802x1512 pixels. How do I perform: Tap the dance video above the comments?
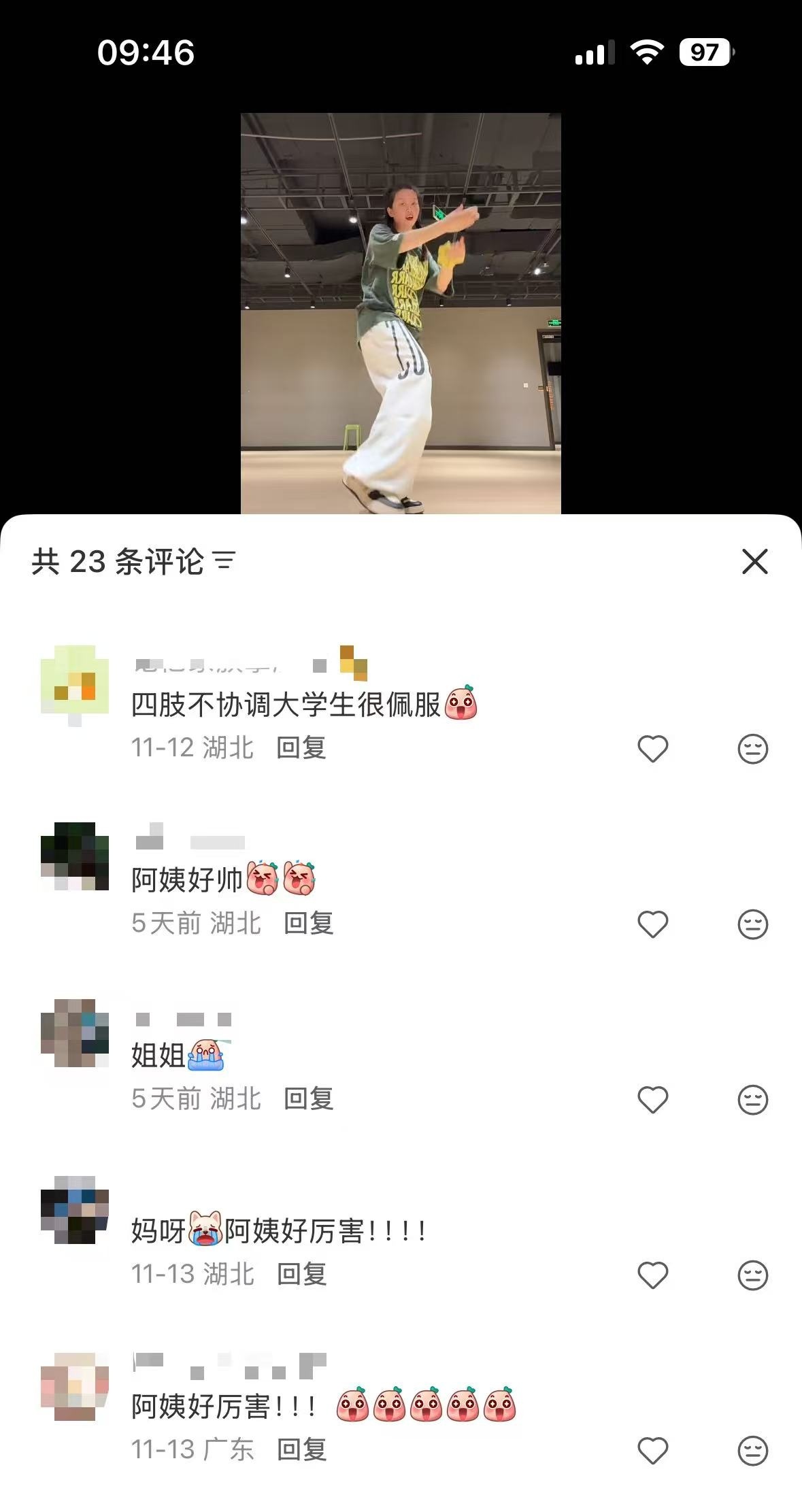(x=401, y=313)
